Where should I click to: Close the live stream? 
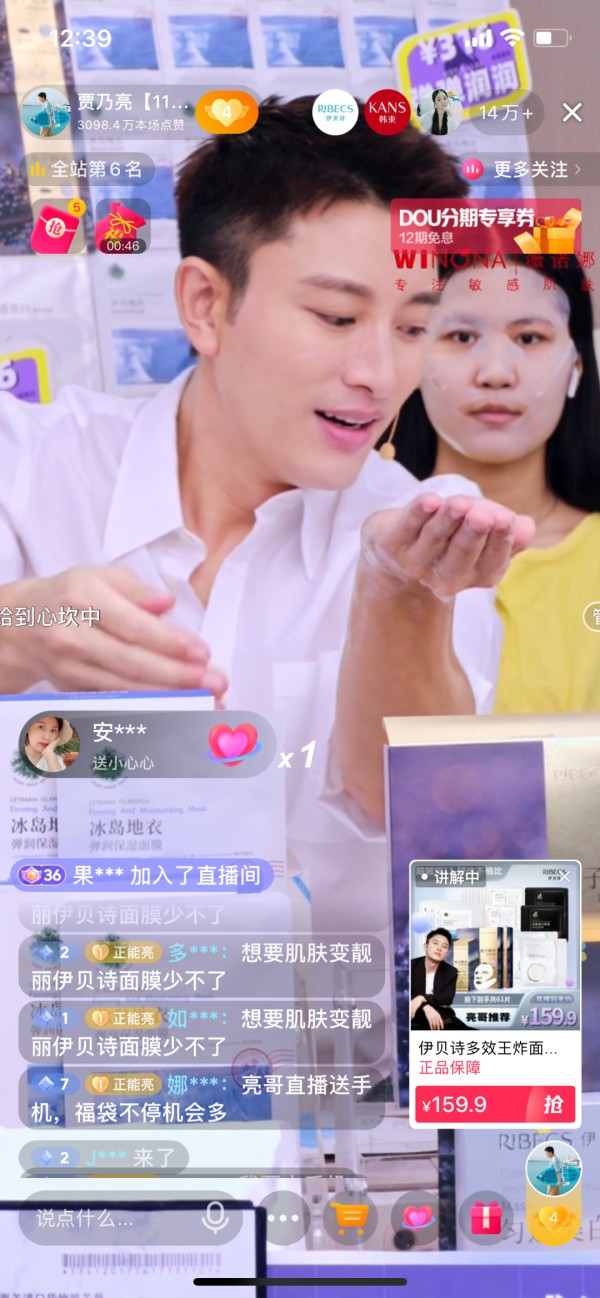pos(572,113)
